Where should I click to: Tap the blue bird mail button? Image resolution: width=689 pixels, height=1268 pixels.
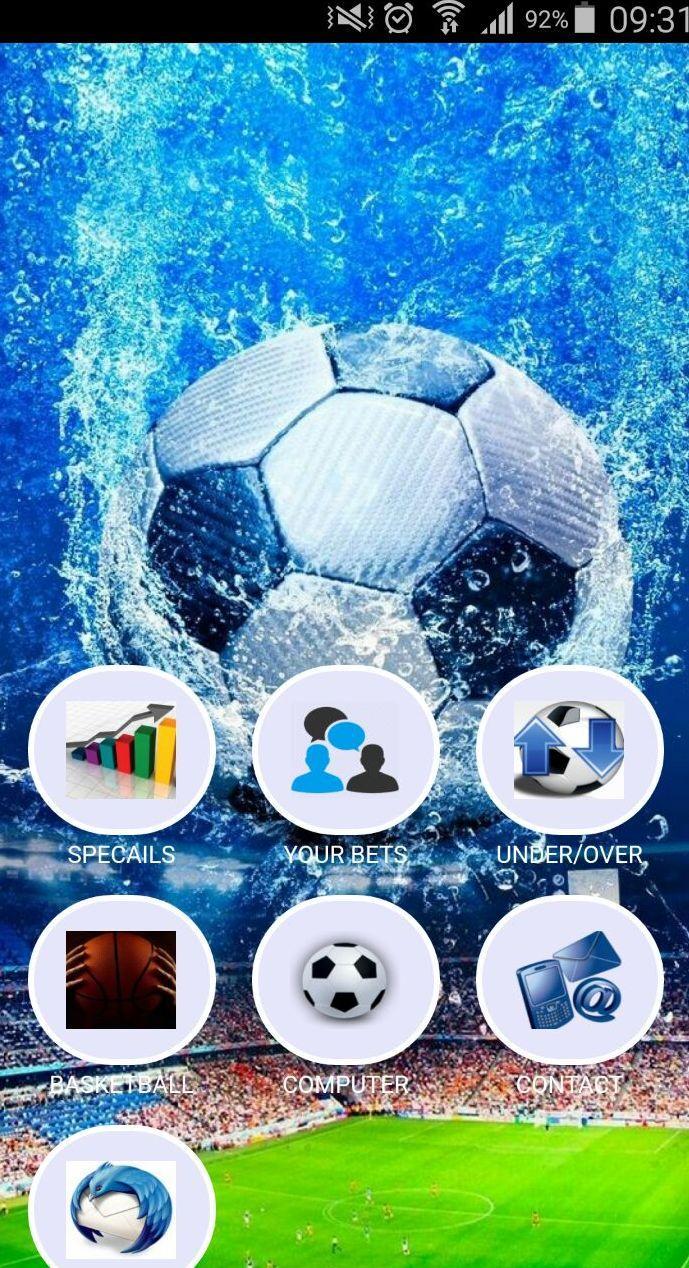pos(121,1208)
